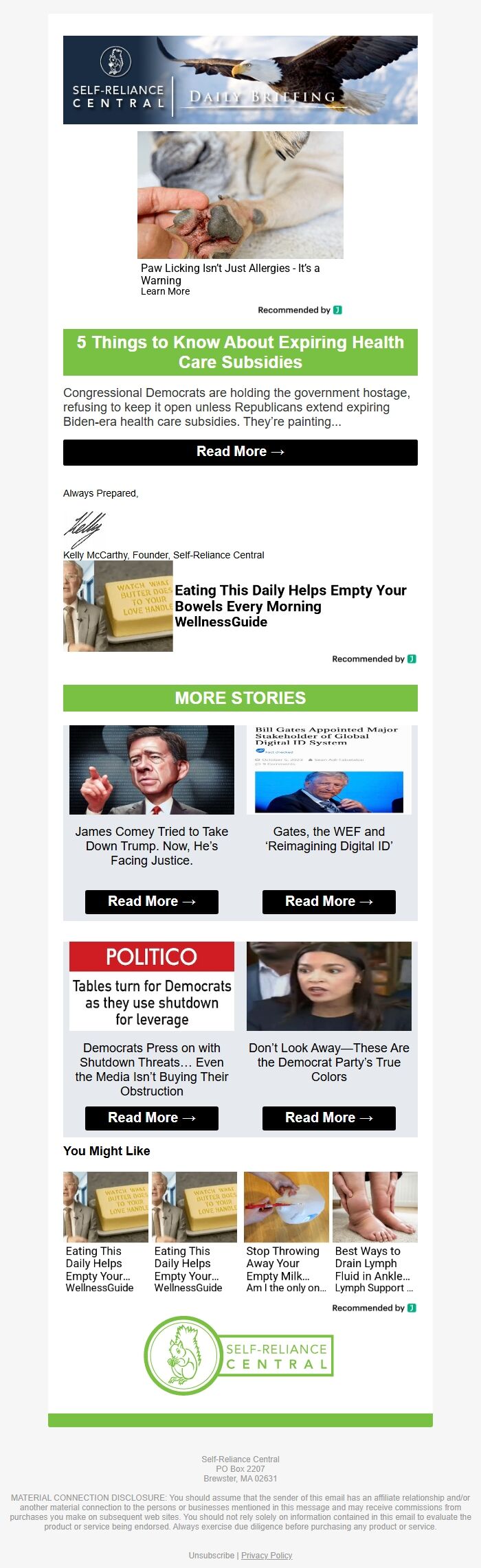Open WellnessGuide ad about emptying bowels every morning
Viewport: 481px width, 1568px height.
[x=290, y=606]
